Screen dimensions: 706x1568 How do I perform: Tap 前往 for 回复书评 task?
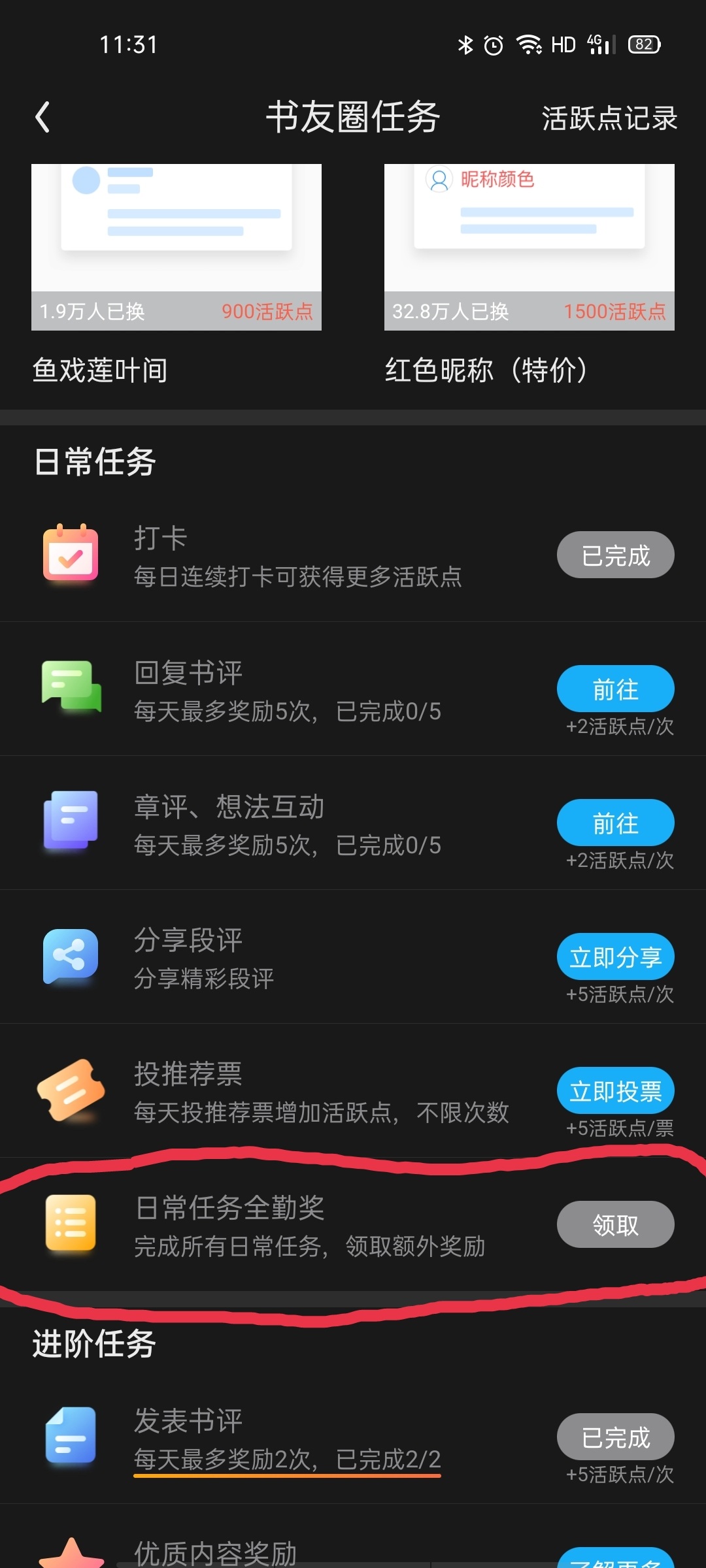pos(615,689)
